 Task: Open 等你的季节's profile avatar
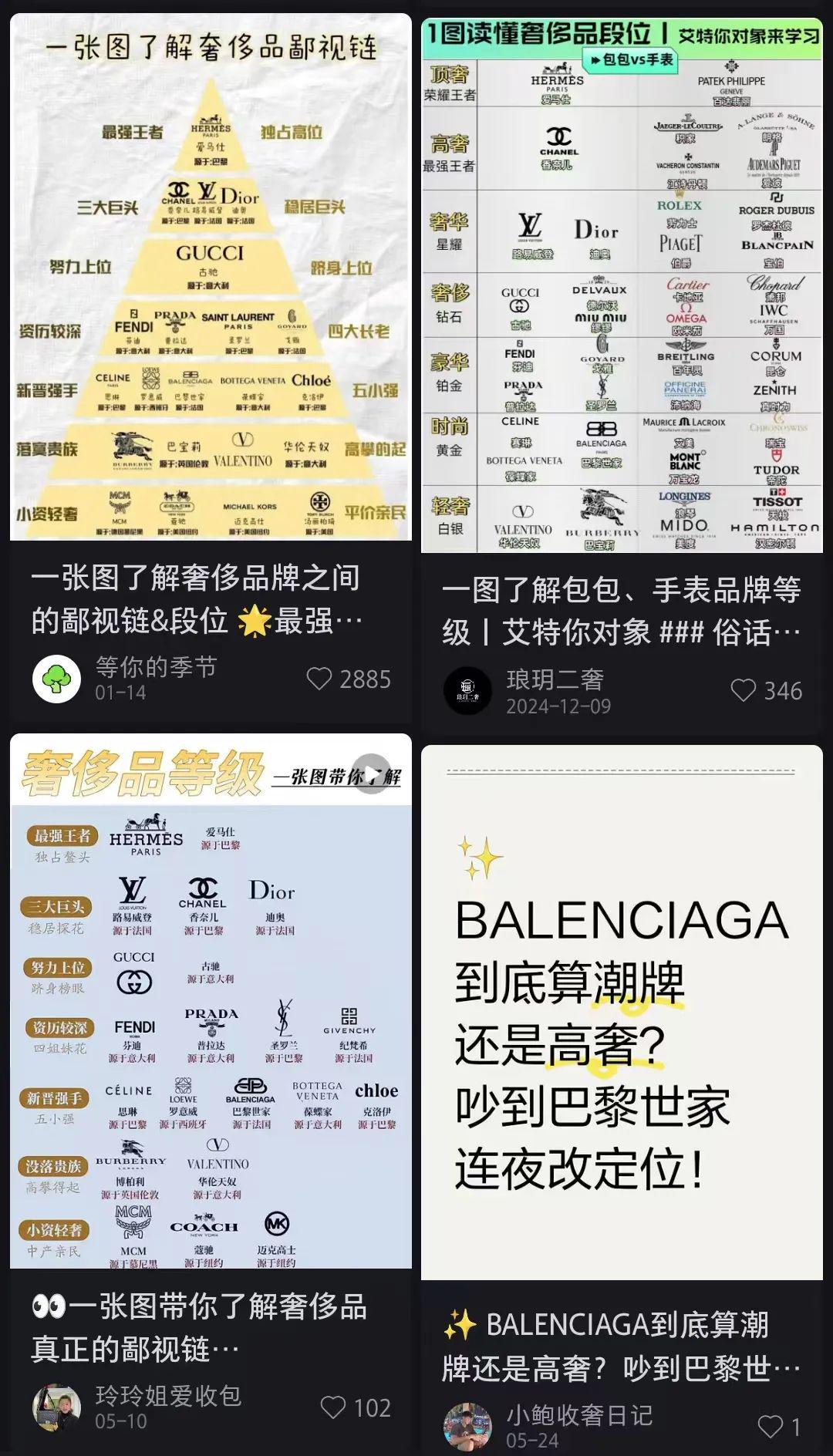(x=57, y=679)
